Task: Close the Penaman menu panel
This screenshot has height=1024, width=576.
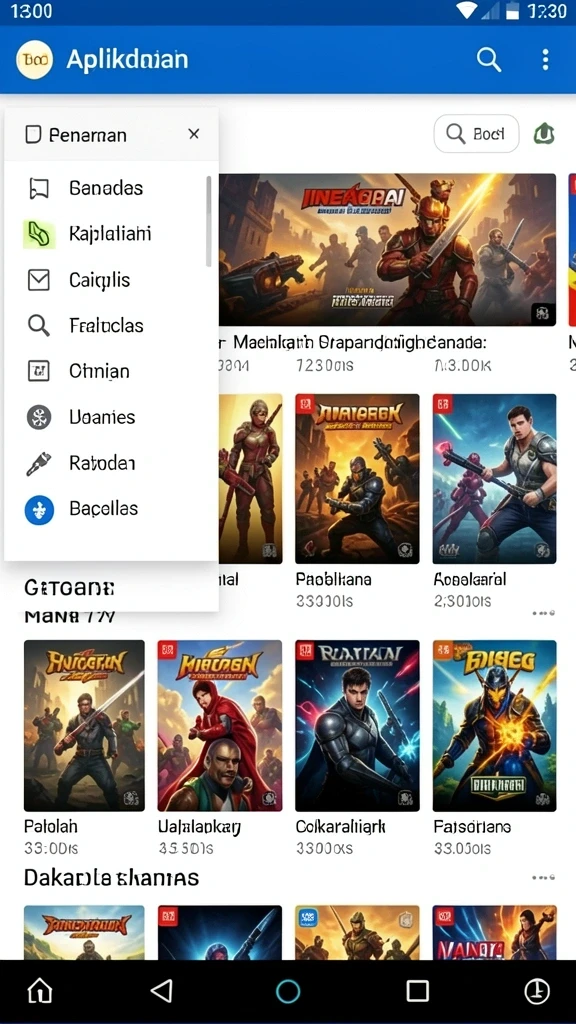Action: (x=193, y=134)
